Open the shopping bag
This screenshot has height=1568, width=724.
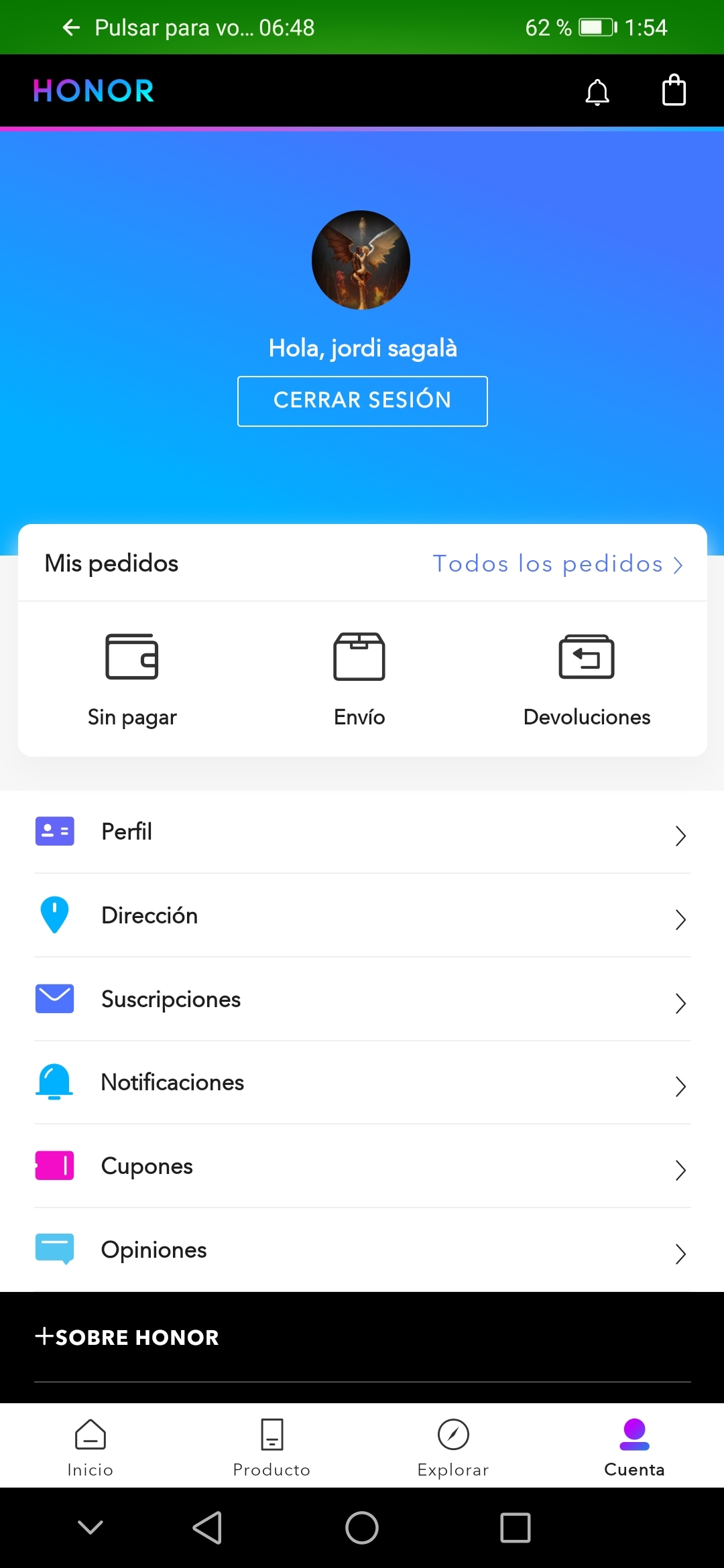tap(674, 90)
